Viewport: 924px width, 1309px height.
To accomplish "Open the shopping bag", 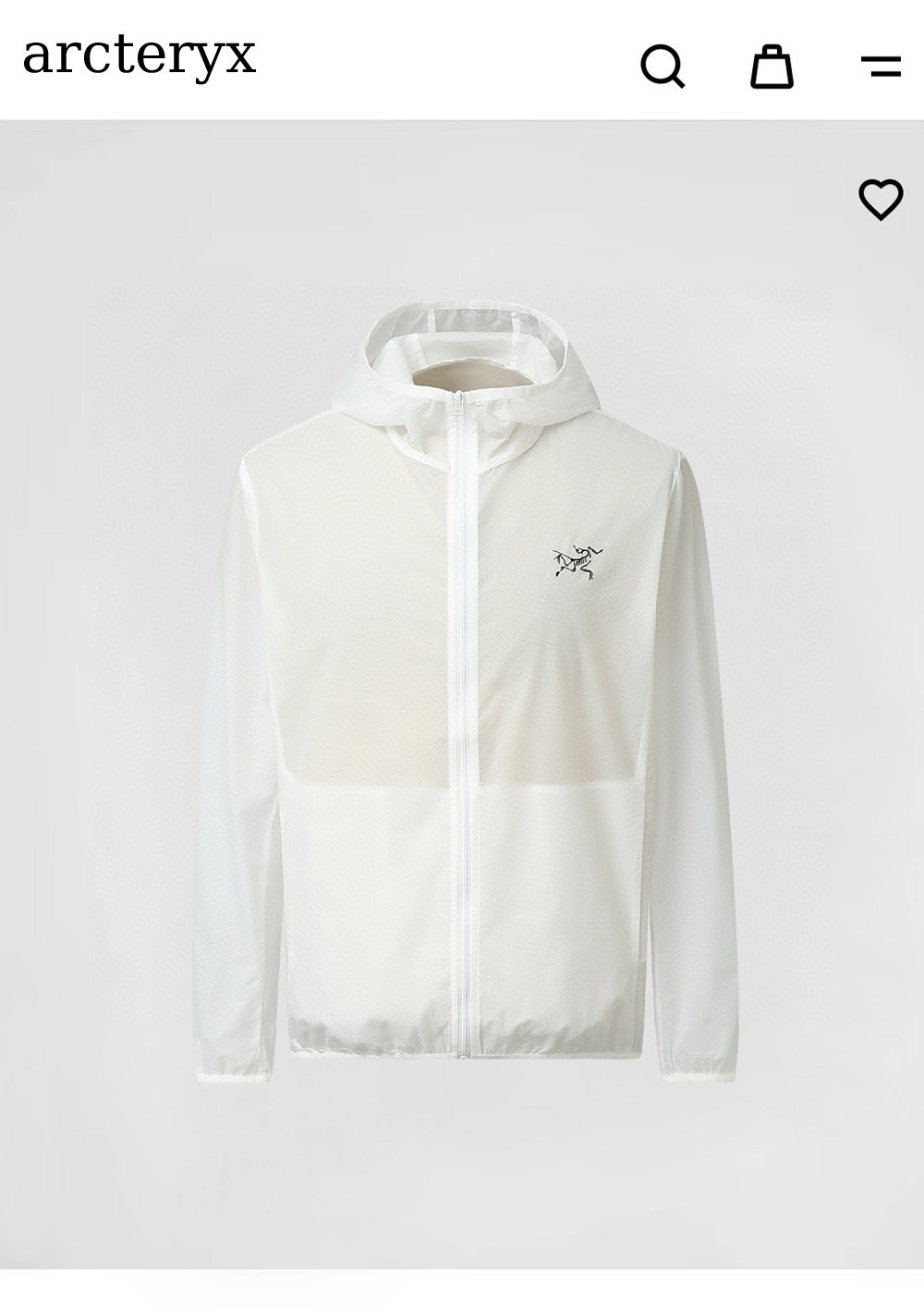I will coord(772,66).
